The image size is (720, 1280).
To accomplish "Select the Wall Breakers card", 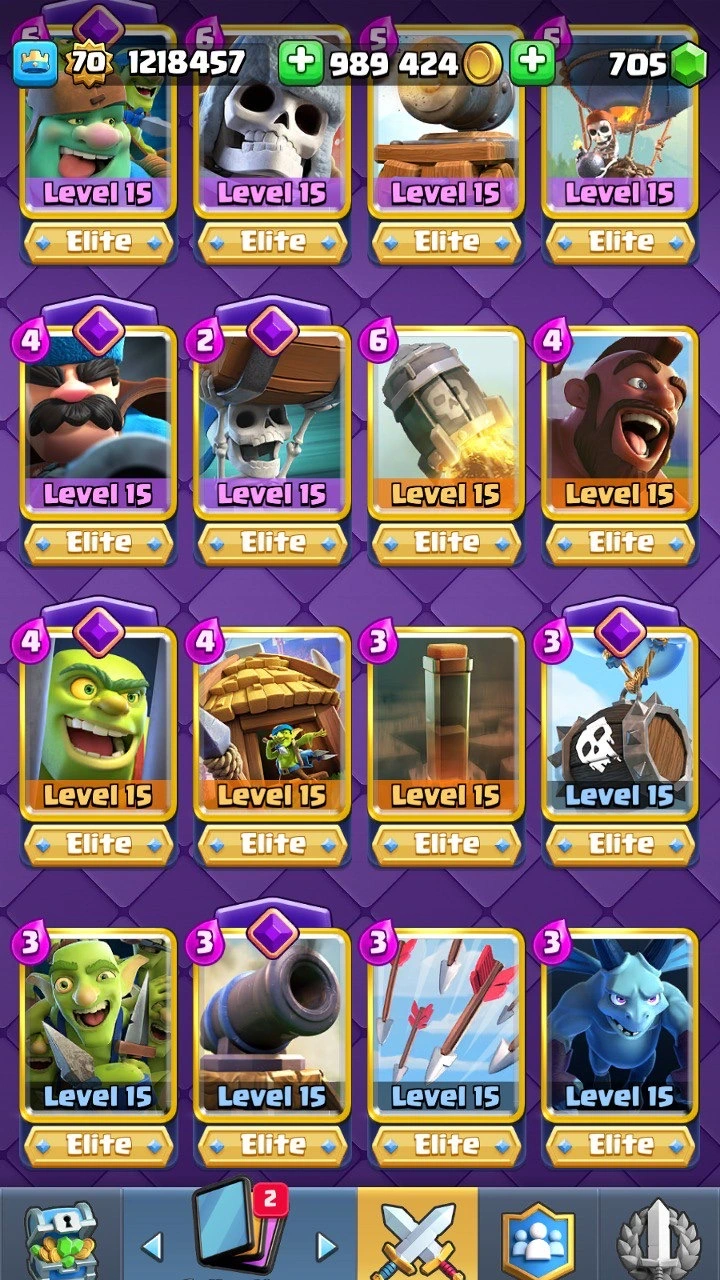I will [272, 420].
